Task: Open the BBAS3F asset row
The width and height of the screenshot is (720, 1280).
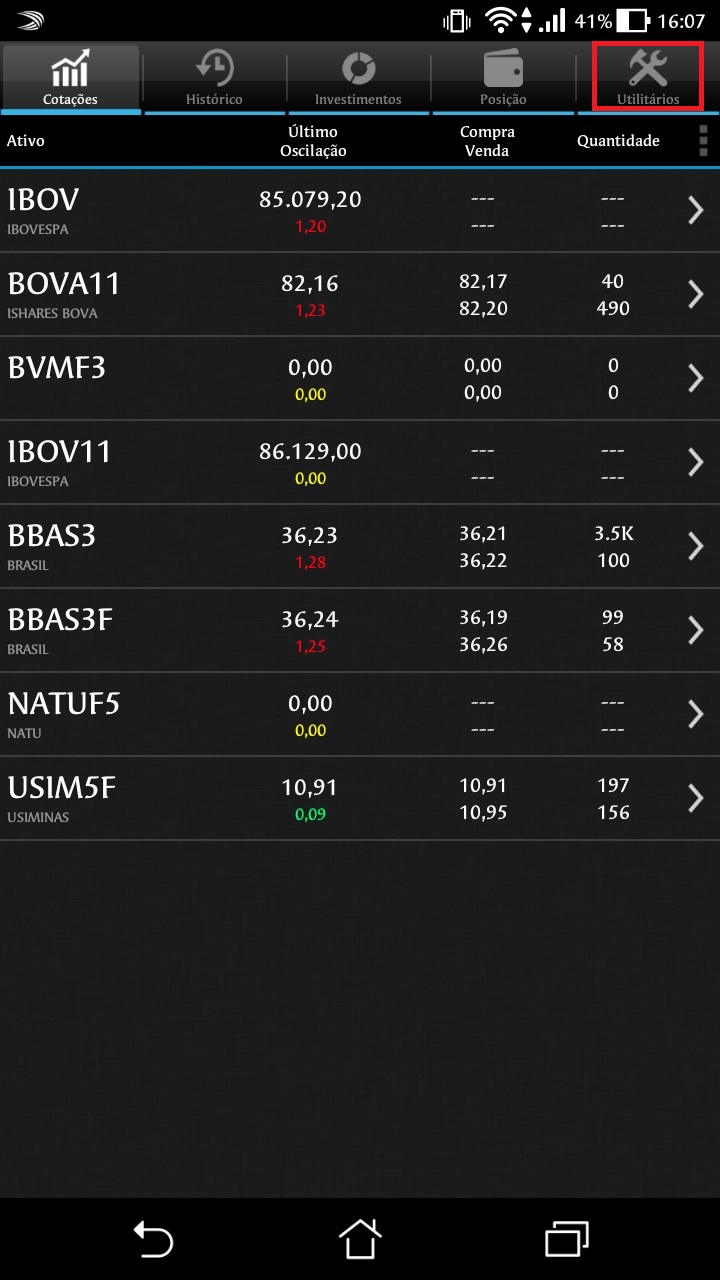Action: 360,631
